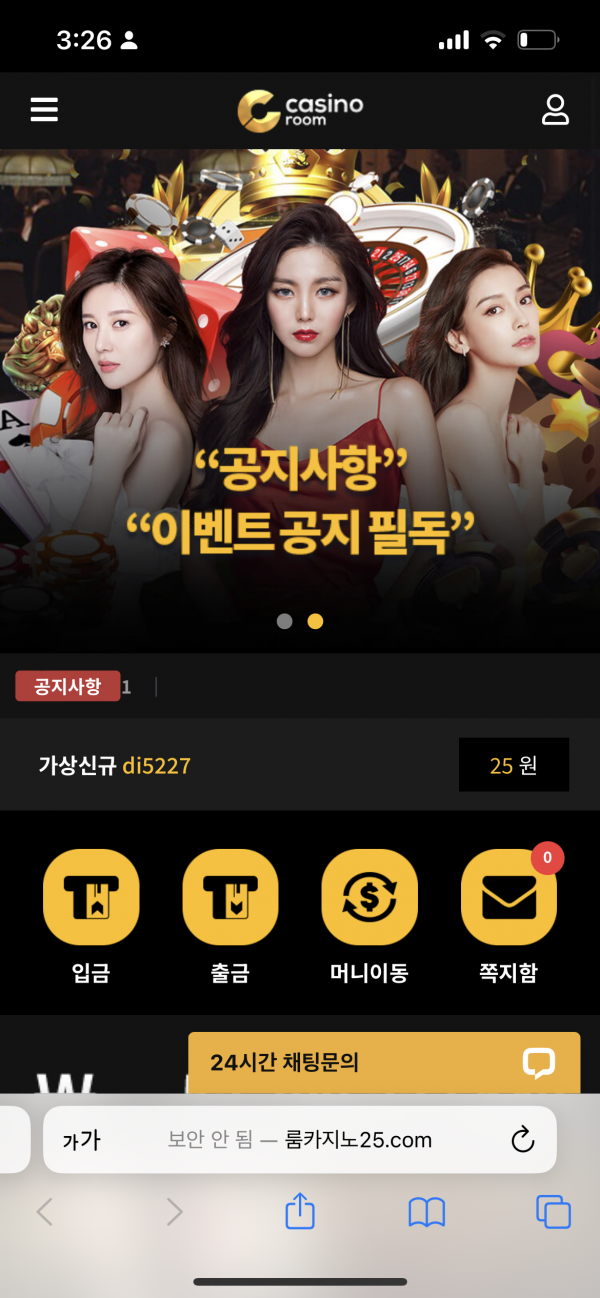The height and width of the screenshot is (1298, 600).
Task: Switch to the first banner slide dot
Action: pyautogui.click(x=284, y=621)
